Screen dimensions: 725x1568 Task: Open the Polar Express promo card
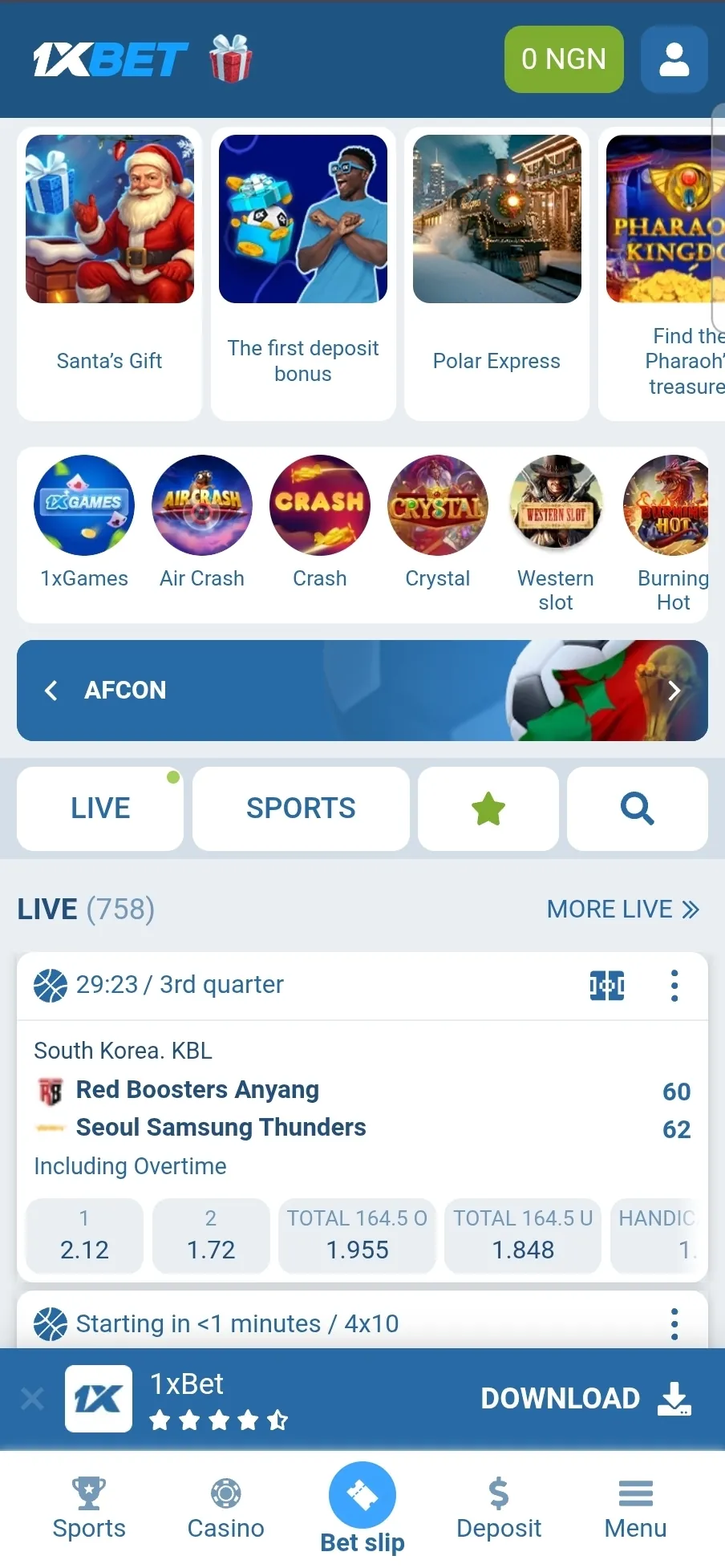tap(496, 273)
